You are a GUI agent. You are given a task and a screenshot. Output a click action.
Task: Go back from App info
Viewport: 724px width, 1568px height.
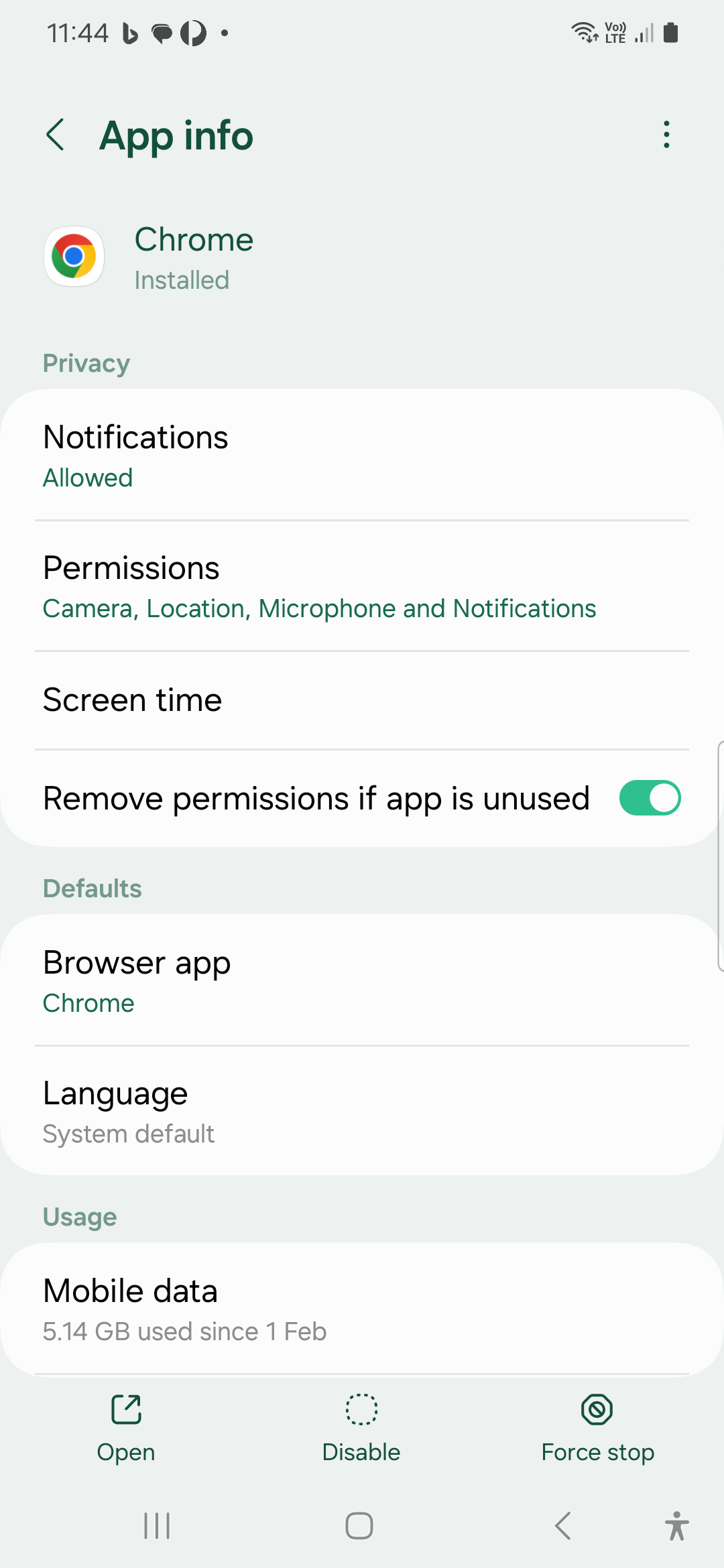coord(56,135)
